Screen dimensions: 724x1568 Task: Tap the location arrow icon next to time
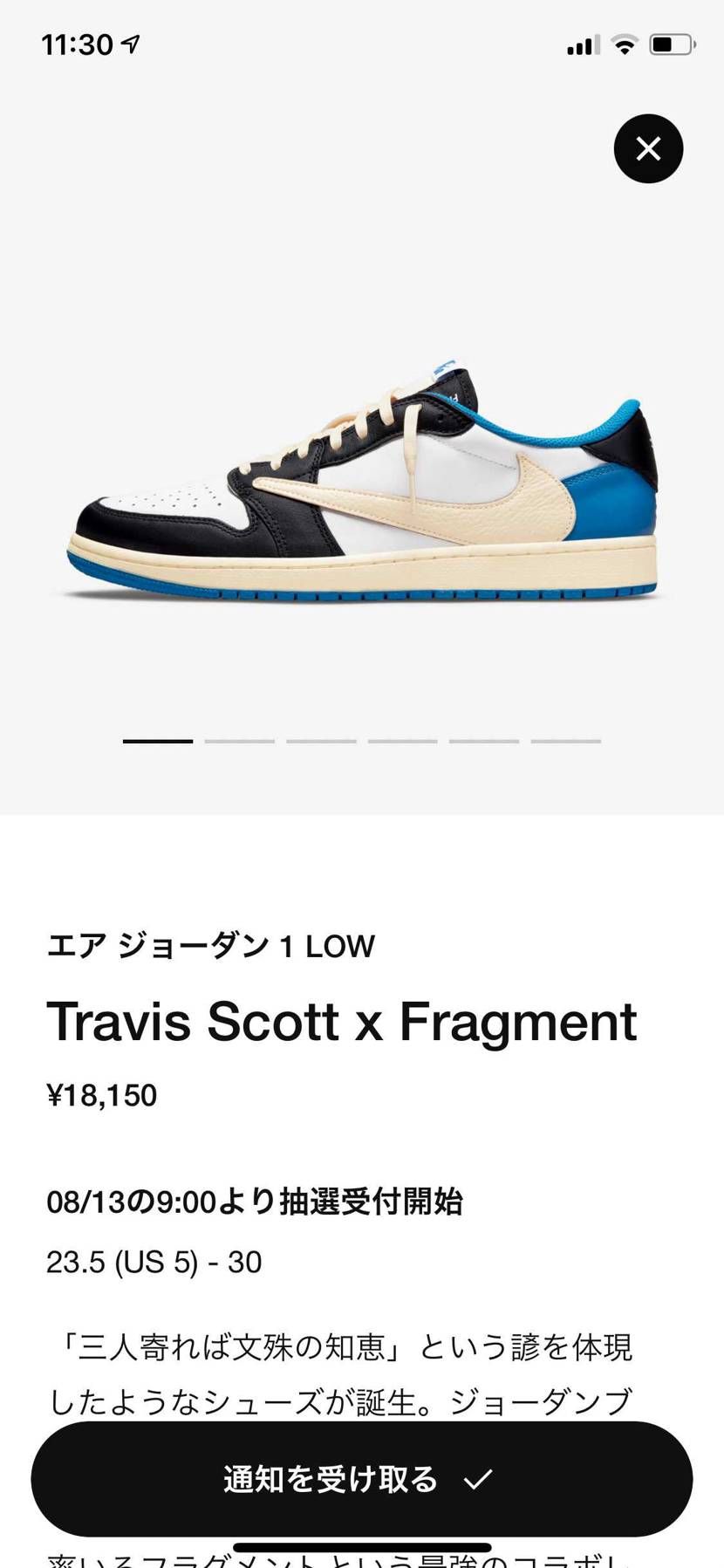[x=133, y=41]
